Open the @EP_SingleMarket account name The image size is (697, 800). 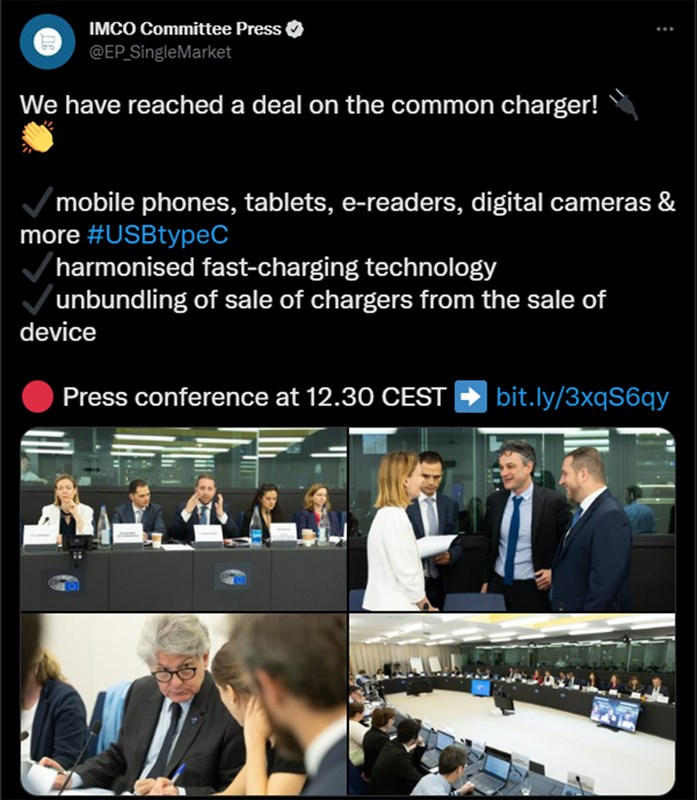[x=160, y=52]
